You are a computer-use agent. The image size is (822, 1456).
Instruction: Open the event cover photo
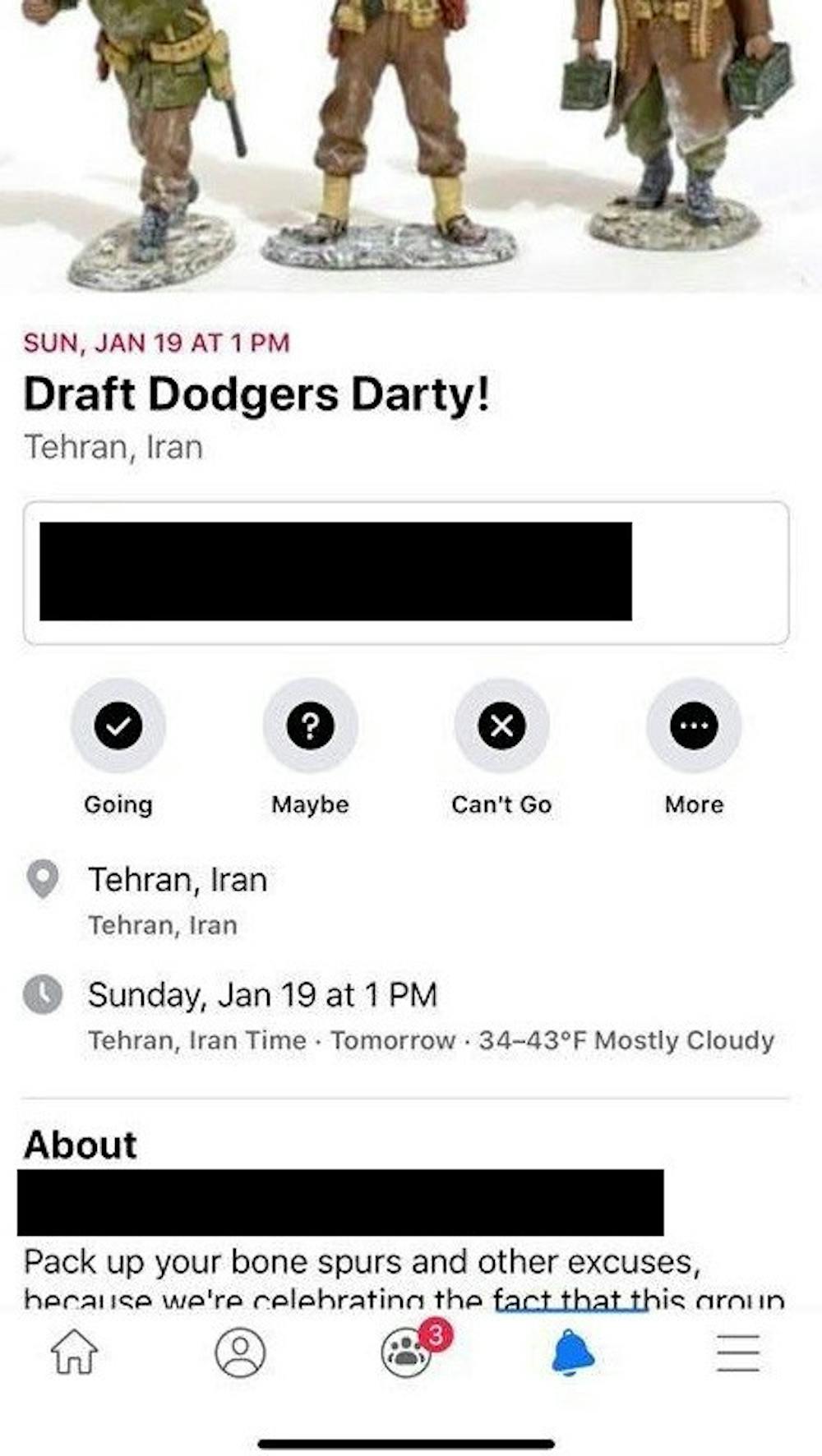411,140
